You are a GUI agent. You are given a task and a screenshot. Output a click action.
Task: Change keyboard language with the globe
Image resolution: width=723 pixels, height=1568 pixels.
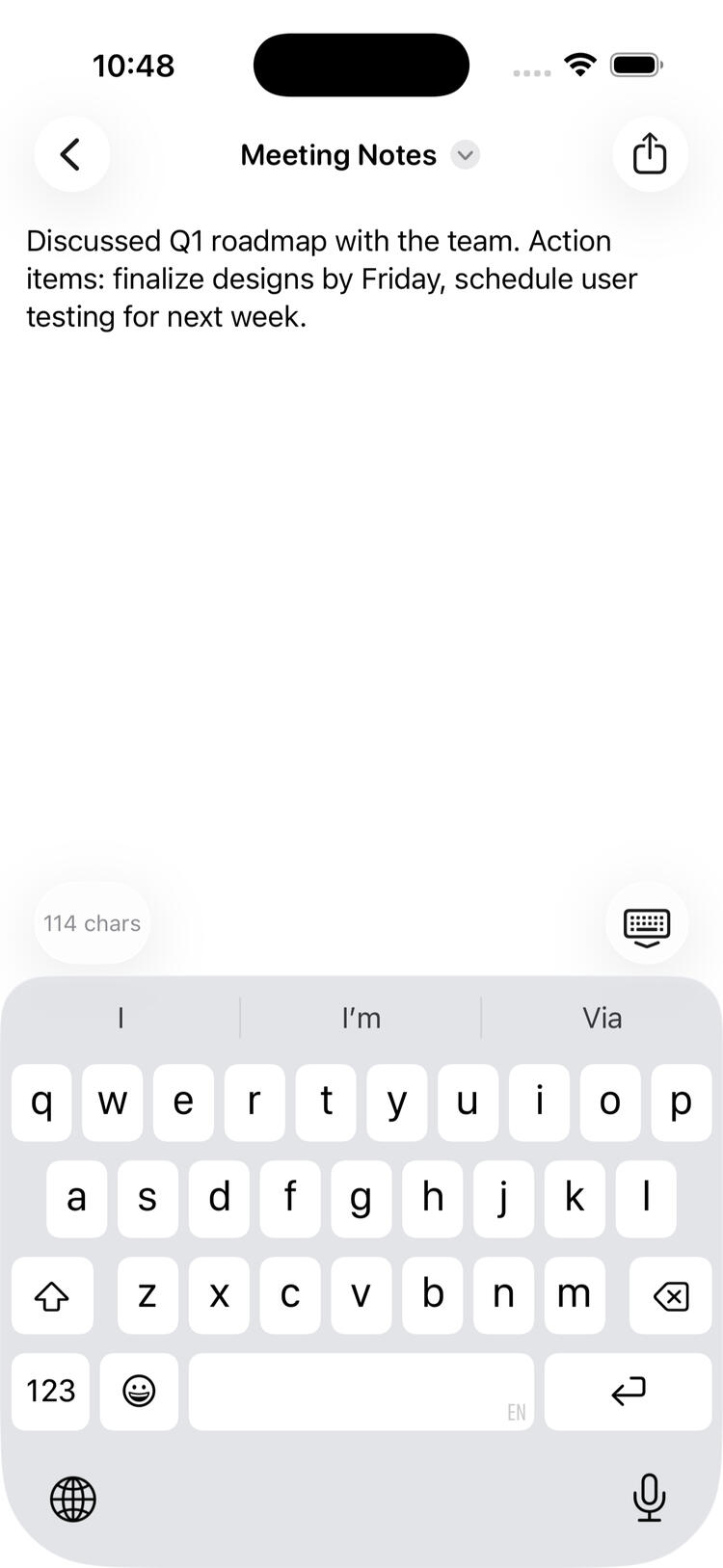73,1500
